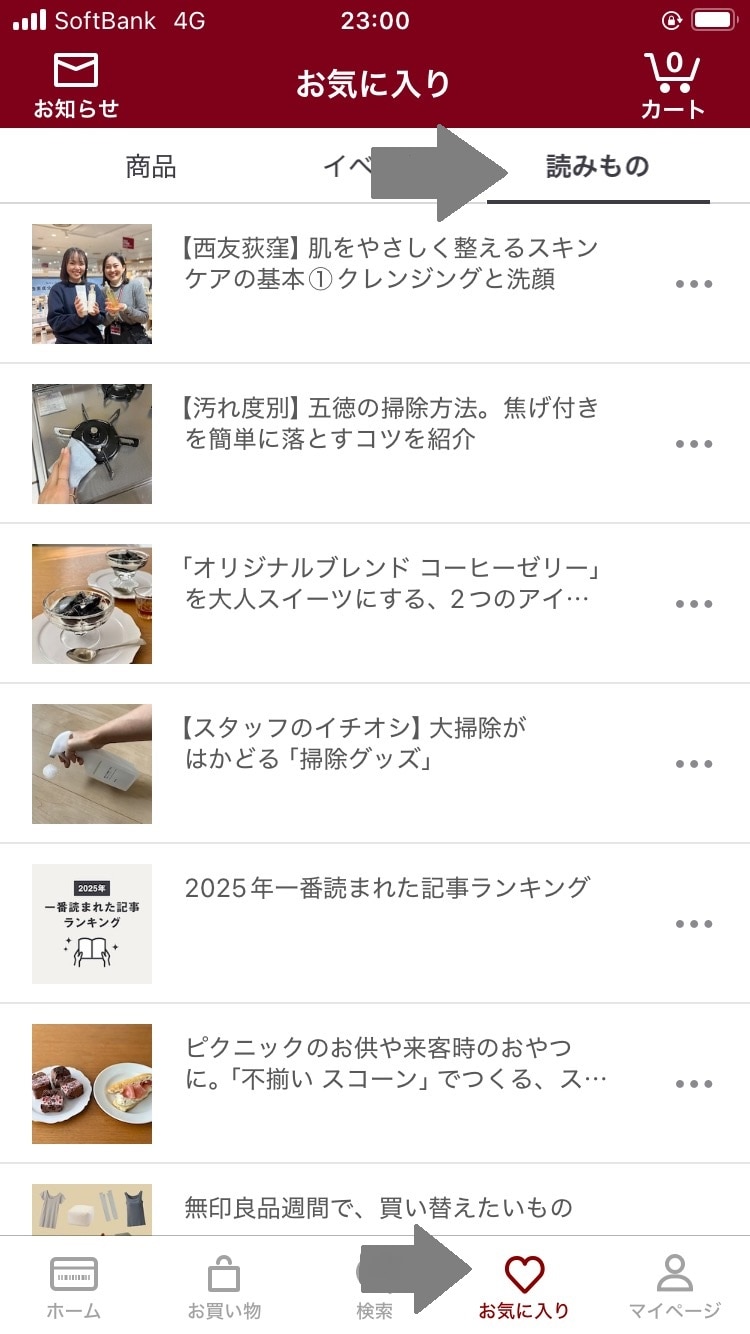Open マイページ profile section
Viewport: 750px width, 1334px height.
(676, 1285)
